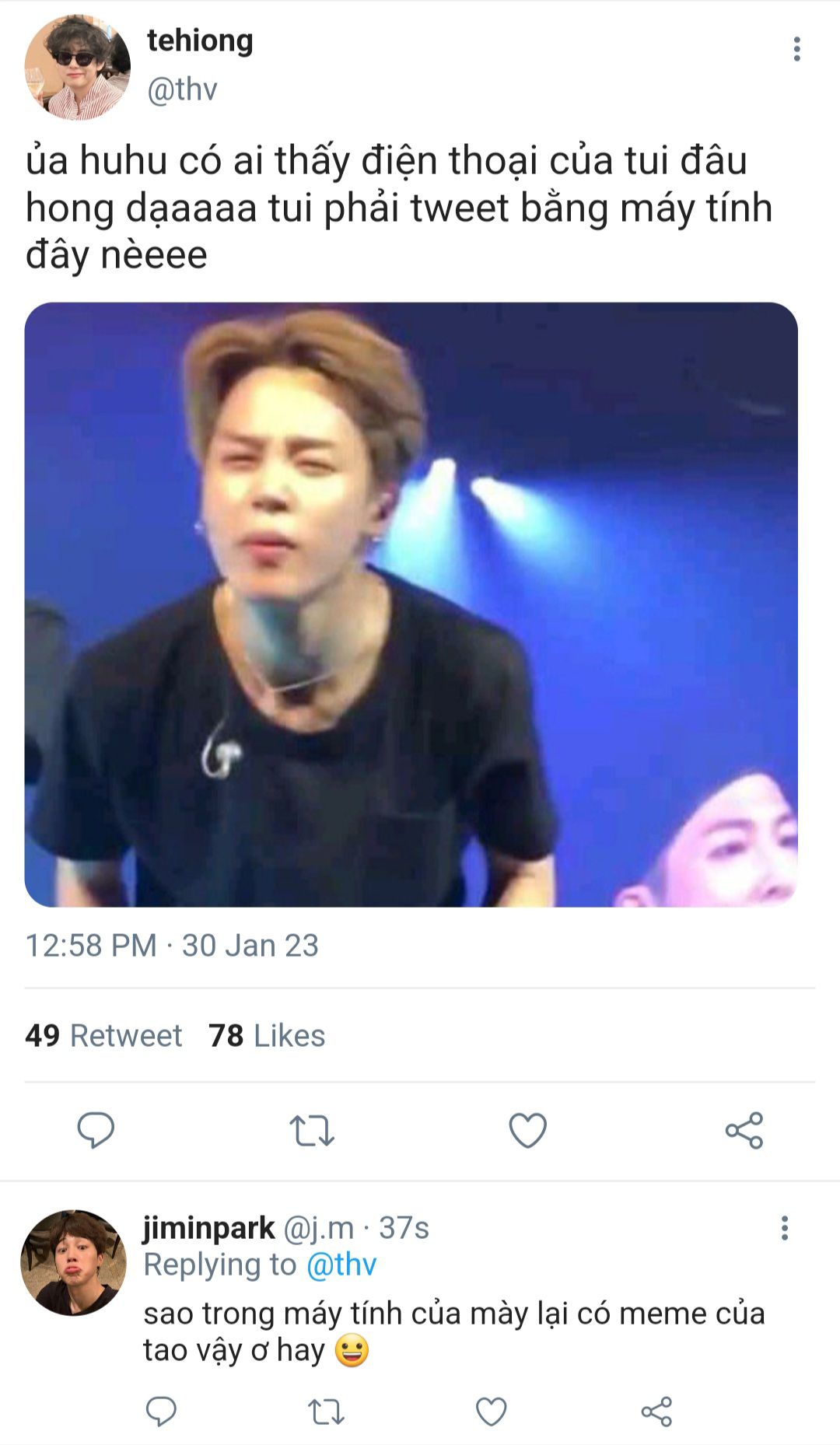This screenshot has width=840, height=1445.
Task: Open jiminpark's profile picture
Action: point(73,1263)
